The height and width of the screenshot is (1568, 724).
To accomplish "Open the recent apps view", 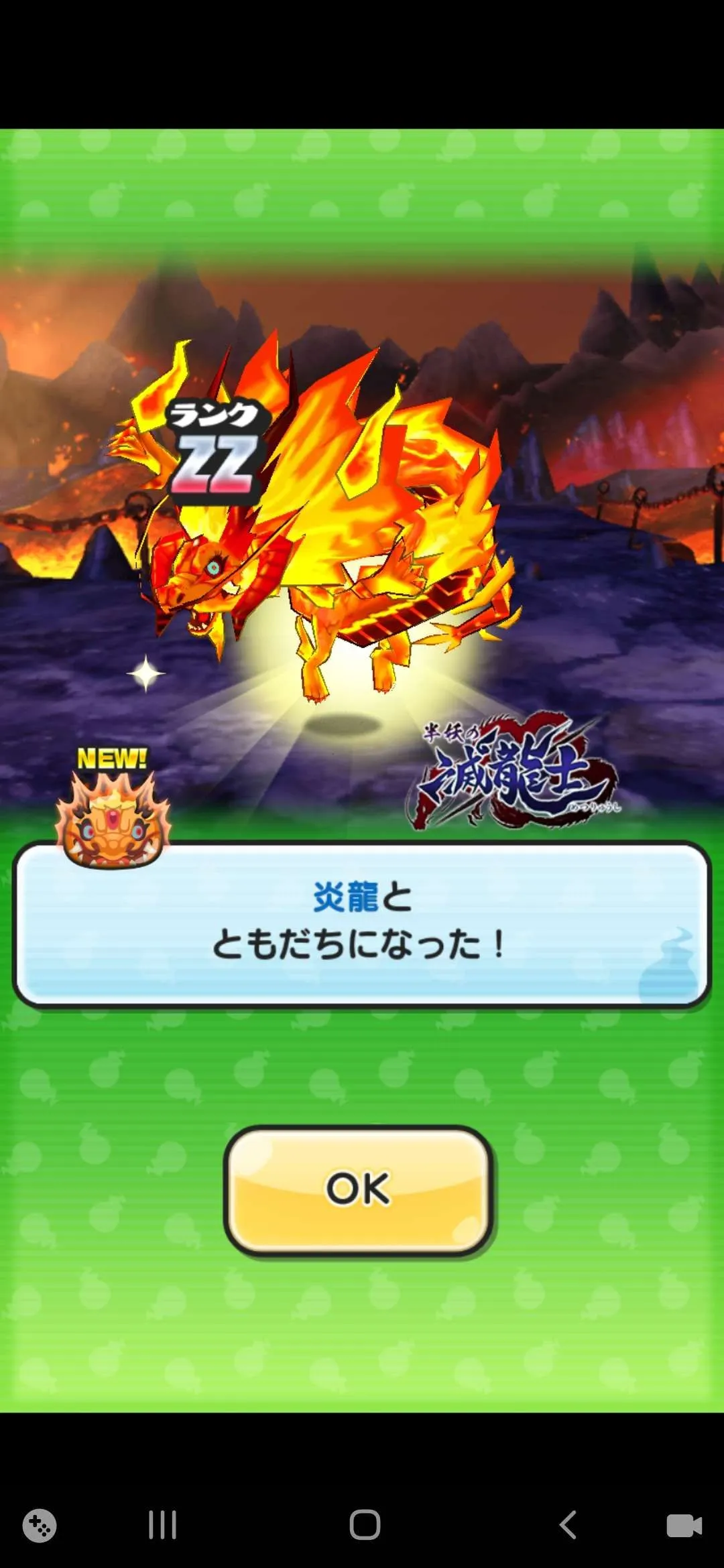I will pos(162,1525).
